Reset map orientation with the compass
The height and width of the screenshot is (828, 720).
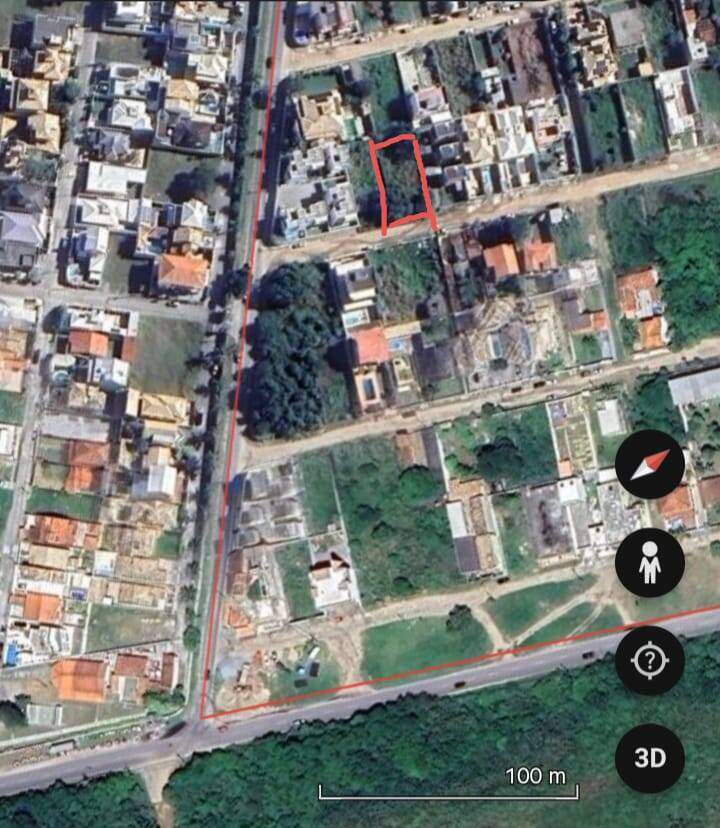(650, 465)
